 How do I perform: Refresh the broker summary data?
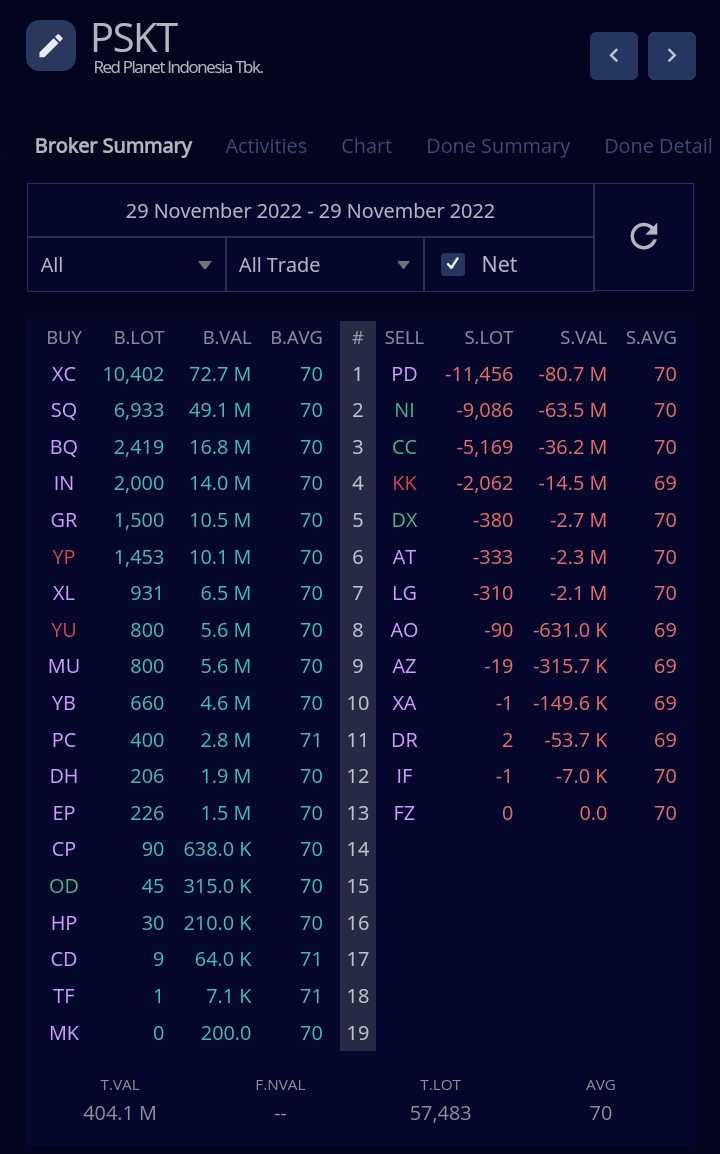pyautogui.click(x=644, y=237)
